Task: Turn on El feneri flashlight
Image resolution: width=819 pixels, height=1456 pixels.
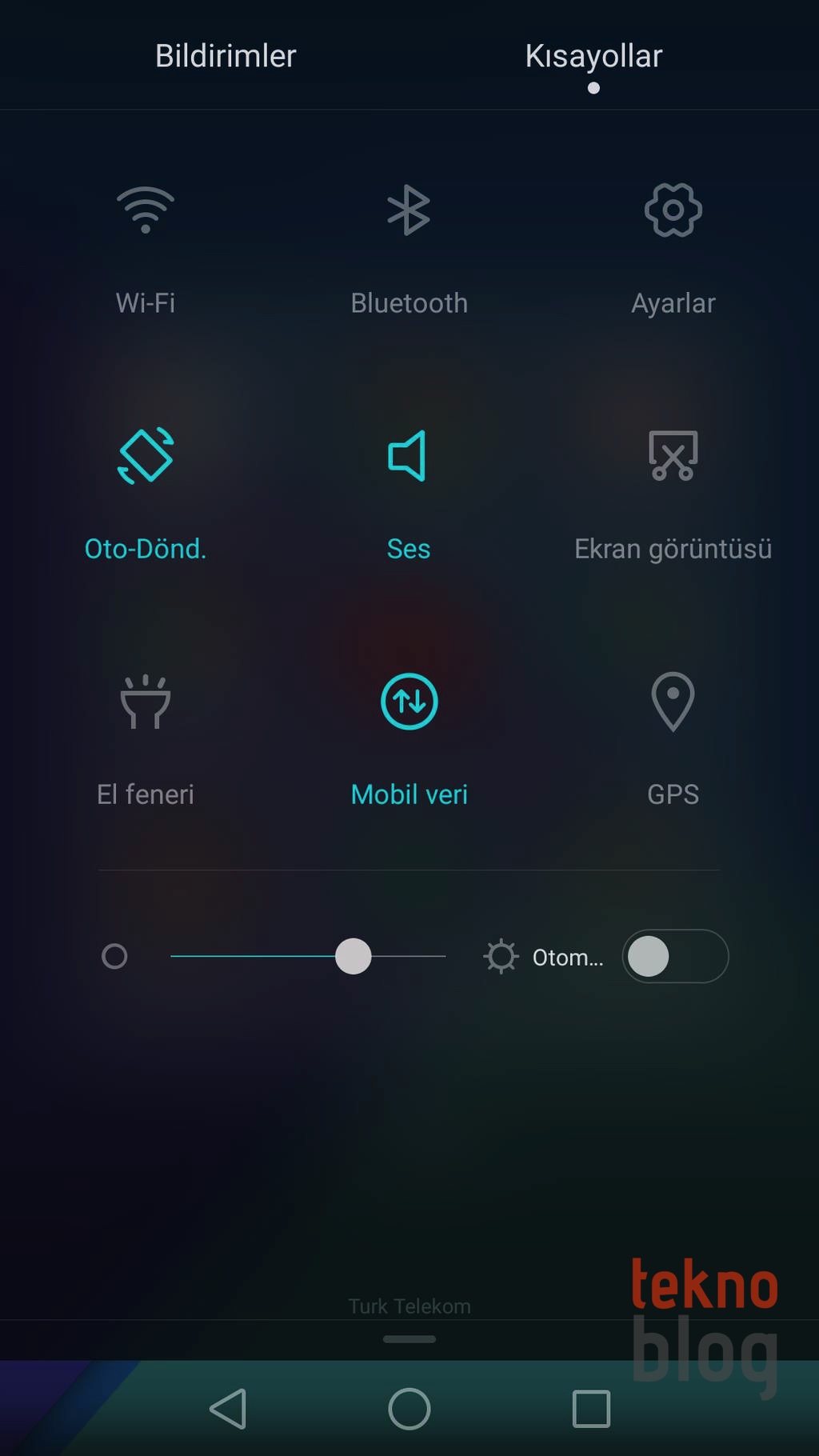Action: [146, 702]
